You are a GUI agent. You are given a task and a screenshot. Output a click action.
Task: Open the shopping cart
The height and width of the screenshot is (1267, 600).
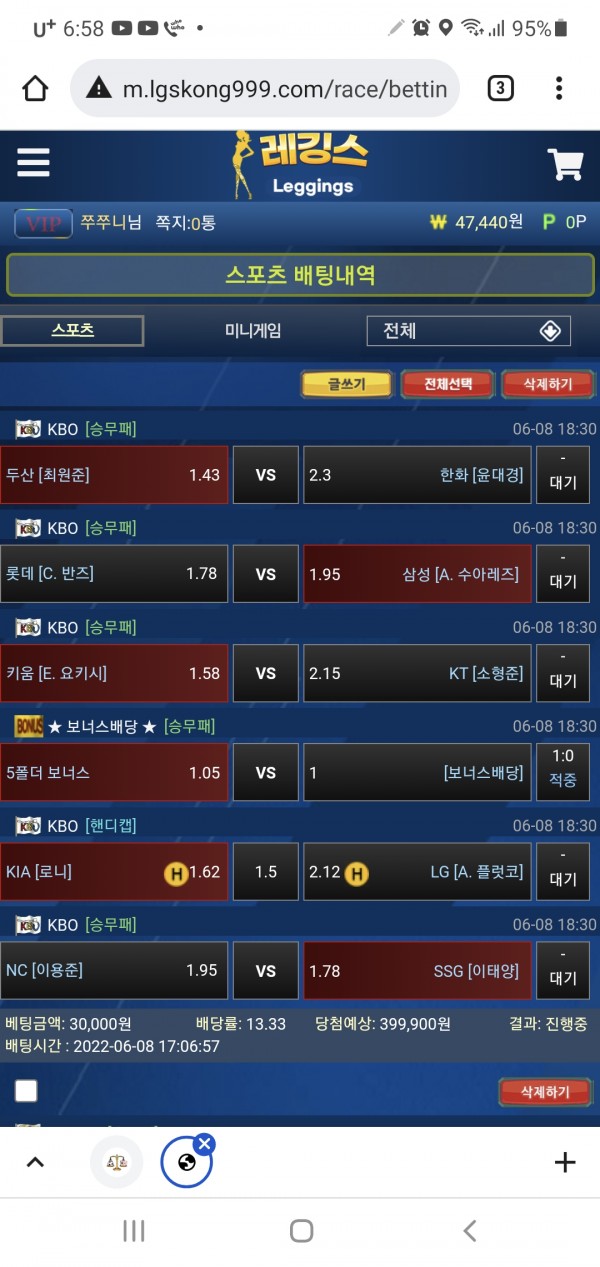(565, 164)
